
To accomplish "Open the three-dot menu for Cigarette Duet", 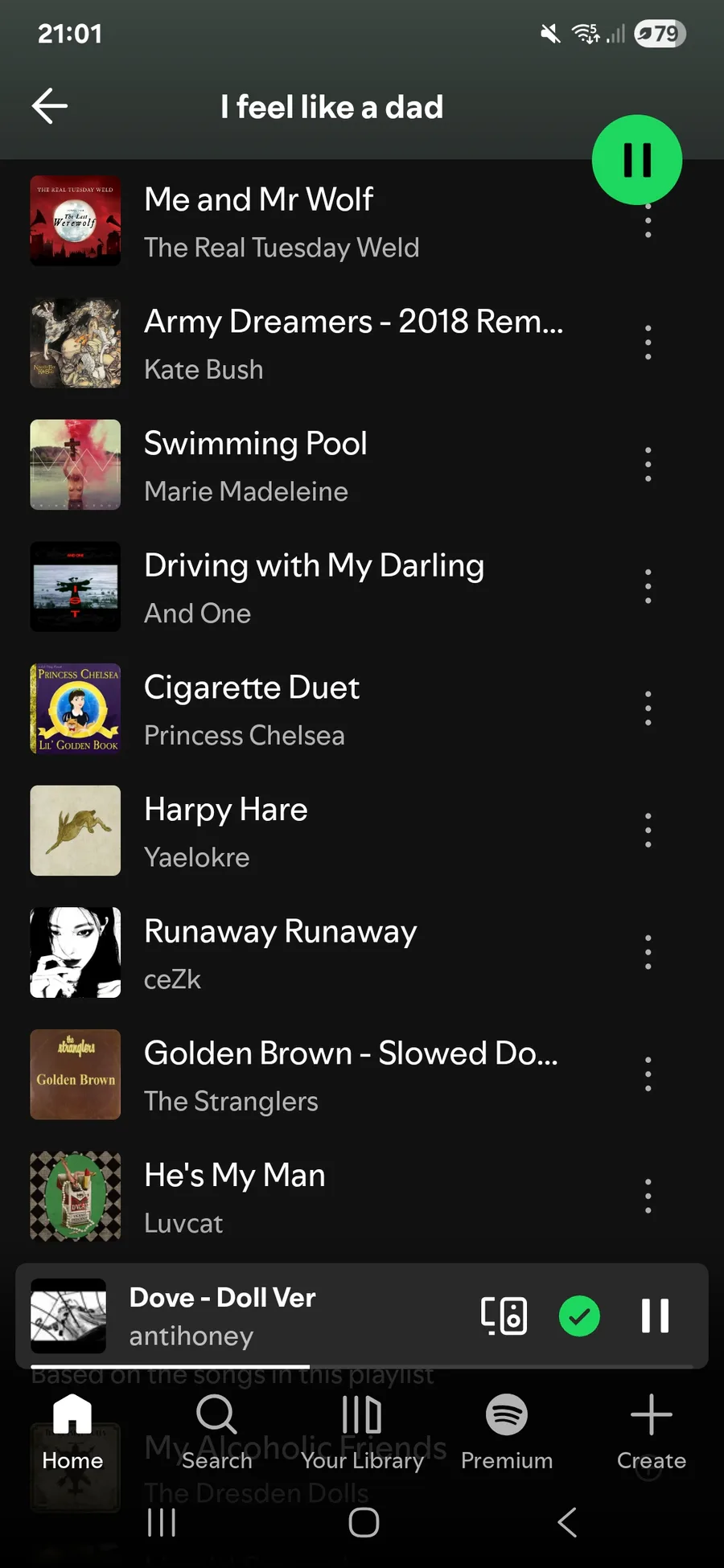I will (648, 708).
